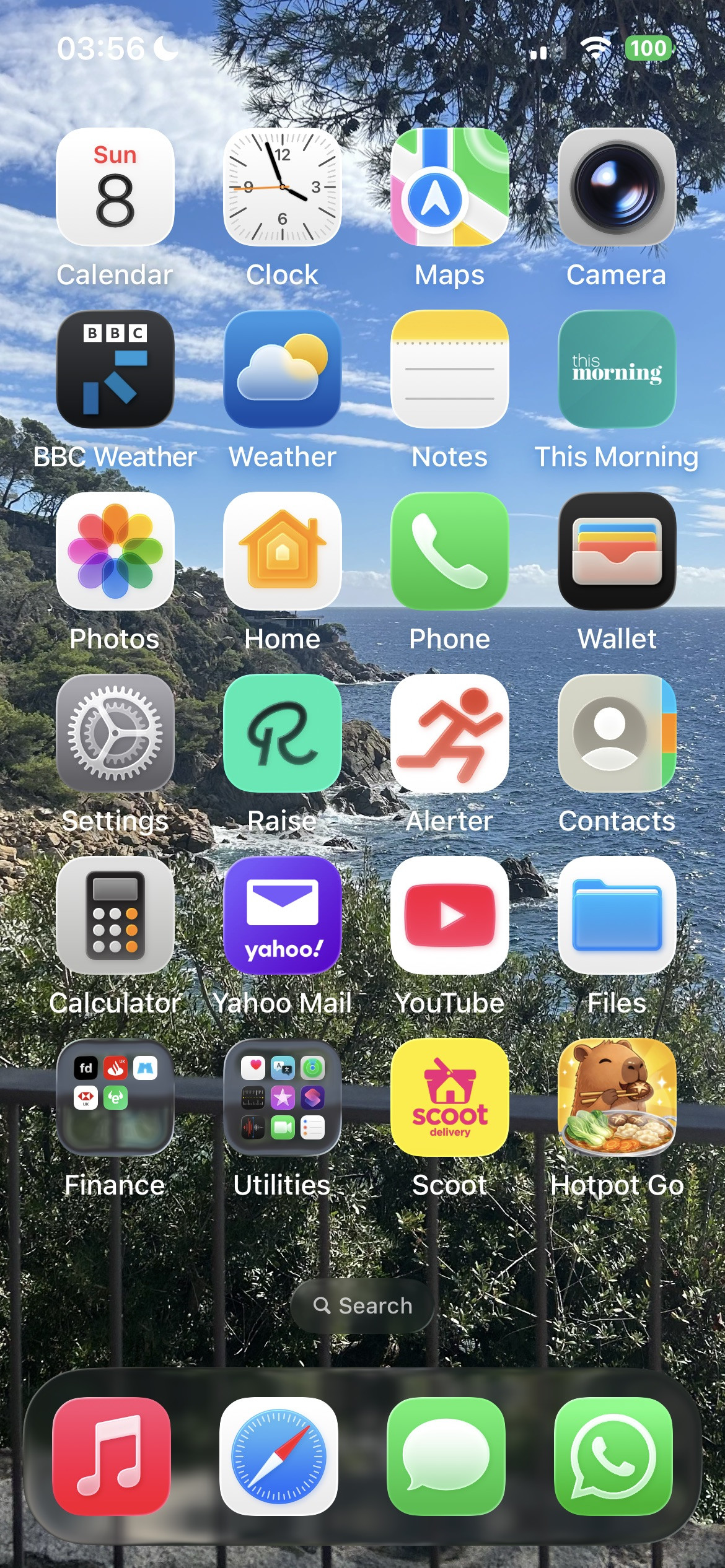Open the Photos app
Screen dimensions: 725x1568
[x=115, y=551]
